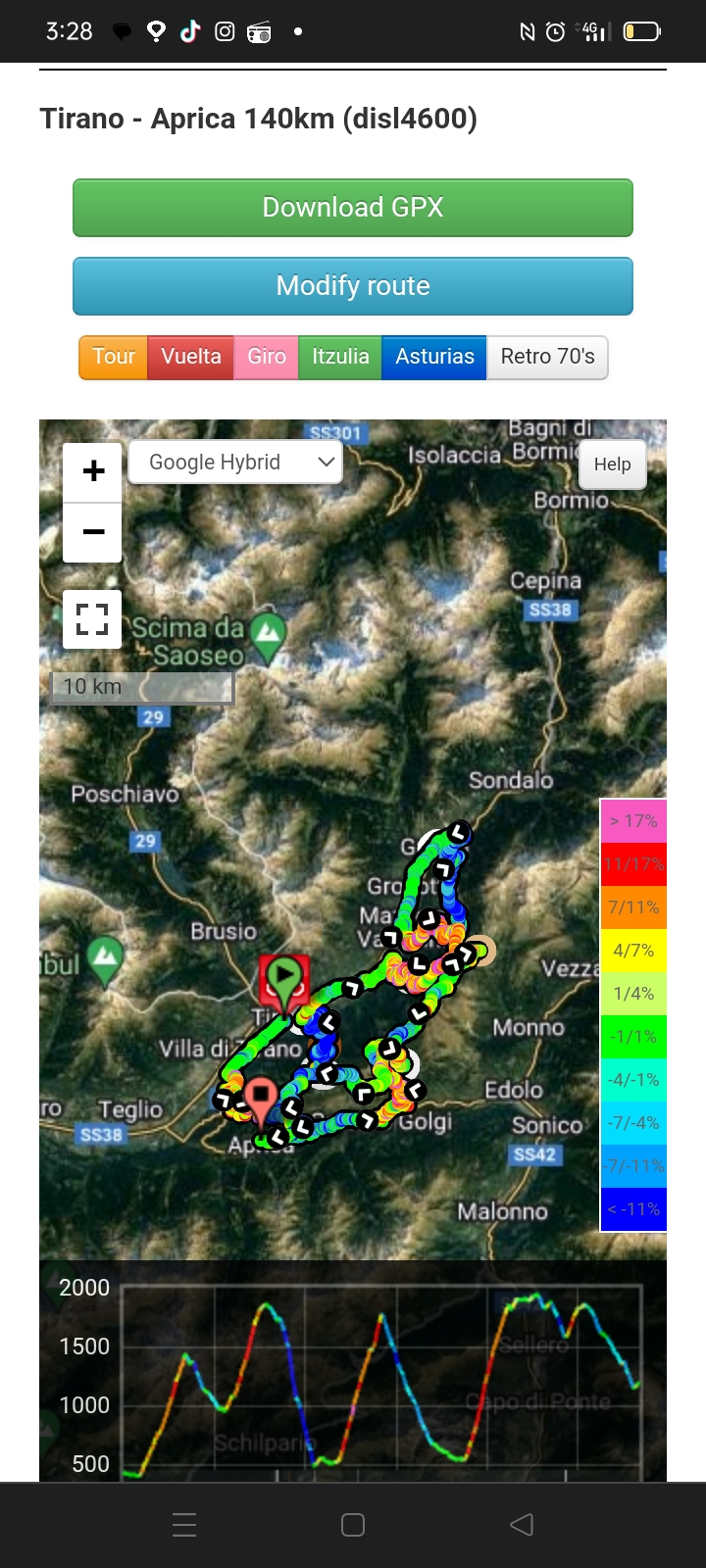
Task: Select the Asturias style
Action: (434, 357)
